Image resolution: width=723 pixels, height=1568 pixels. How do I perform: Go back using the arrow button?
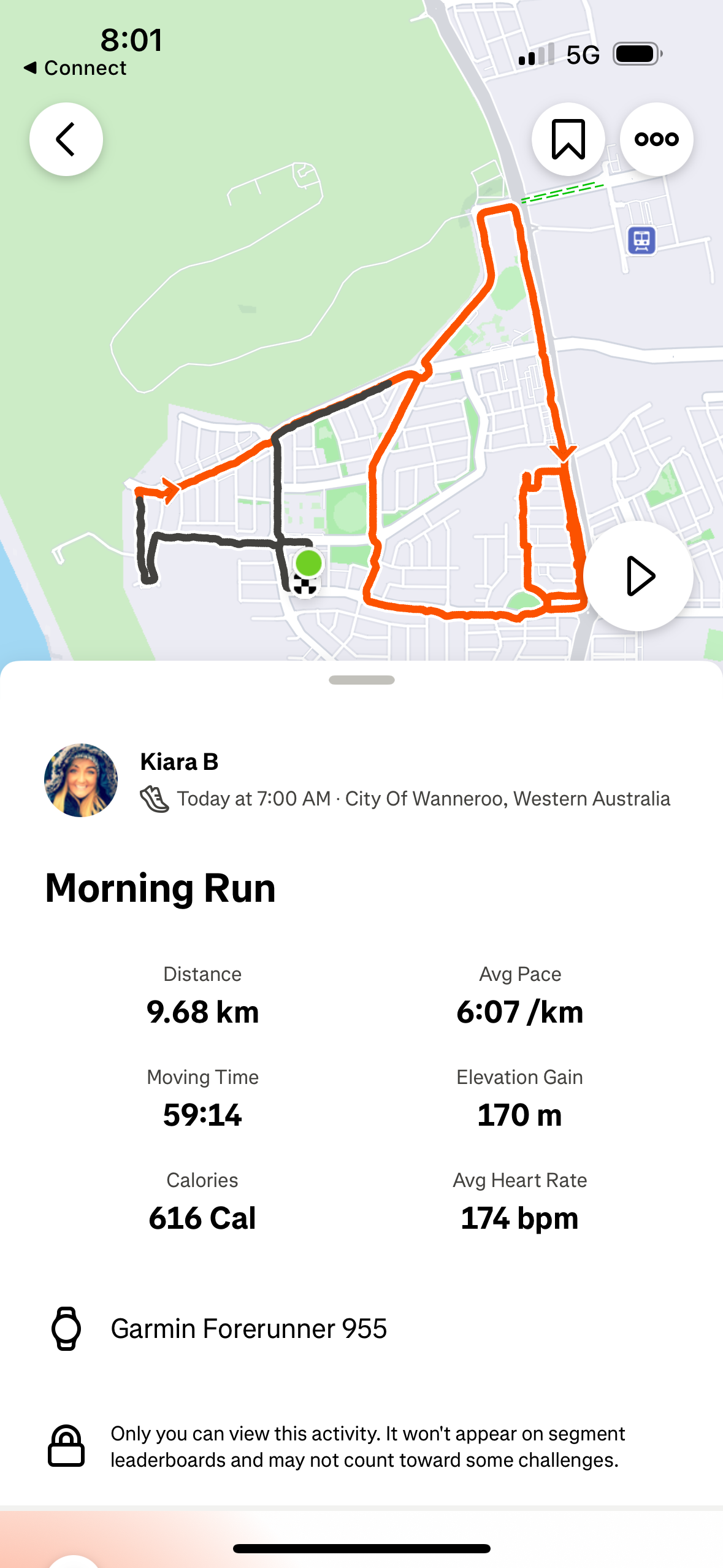coord(66,139)
